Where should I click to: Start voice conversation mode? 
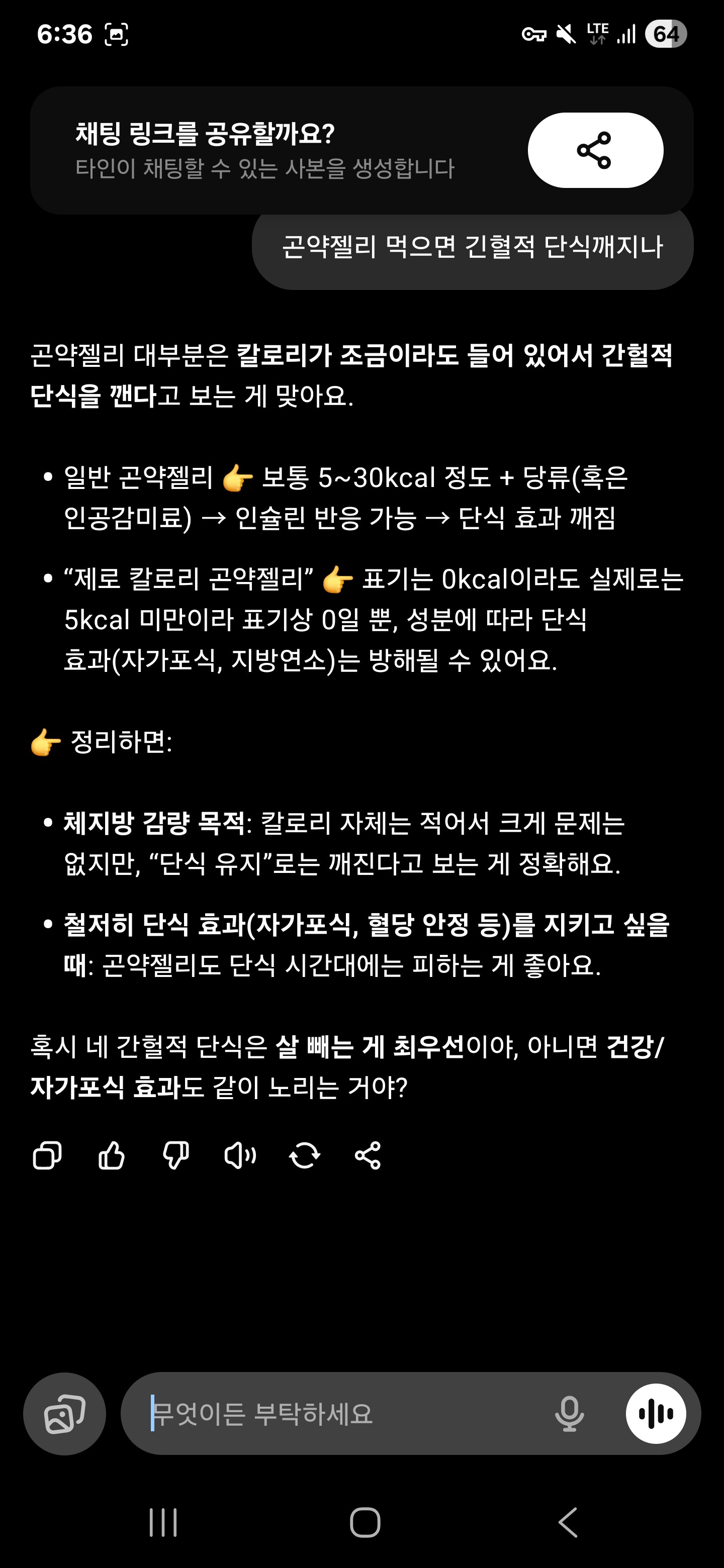[x=656, y=1413]
